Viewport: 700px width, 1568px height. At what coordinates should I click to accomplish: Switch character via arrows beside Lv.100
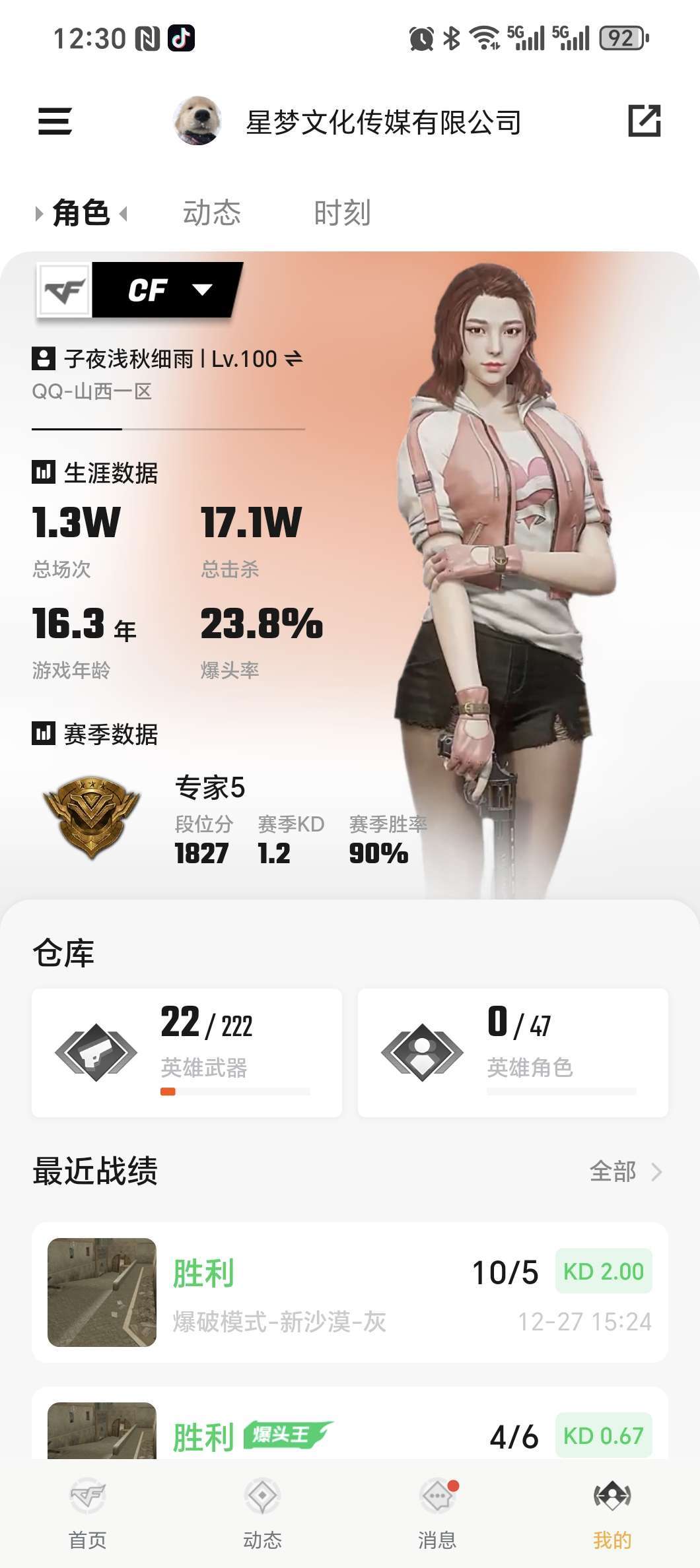pos(294,359)
